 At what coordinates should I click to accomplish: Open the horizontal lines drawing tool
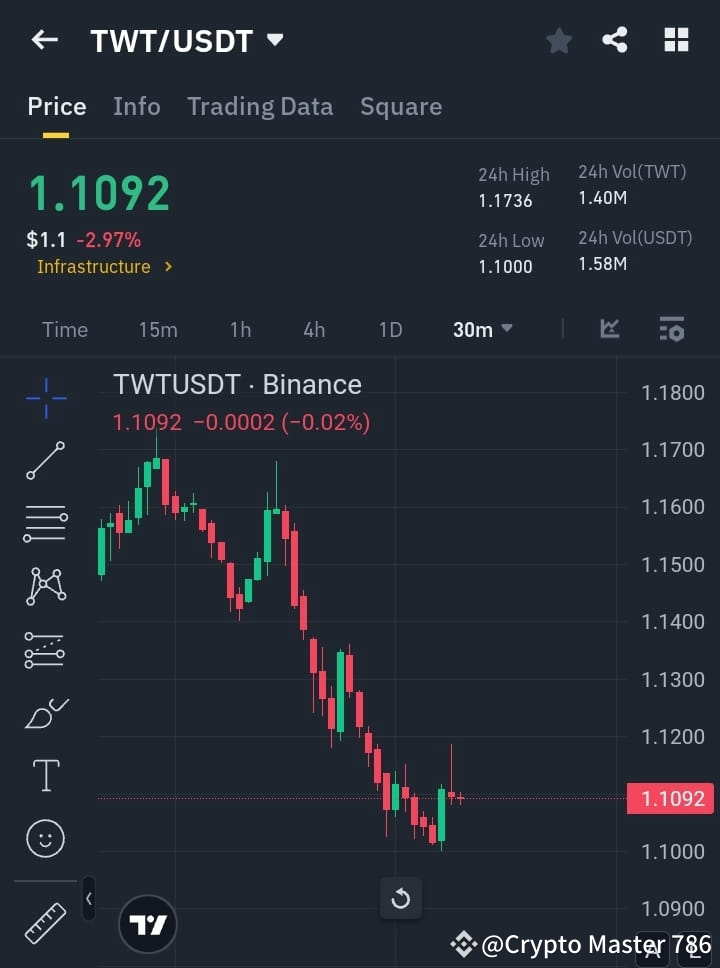[x=45, y=524]
